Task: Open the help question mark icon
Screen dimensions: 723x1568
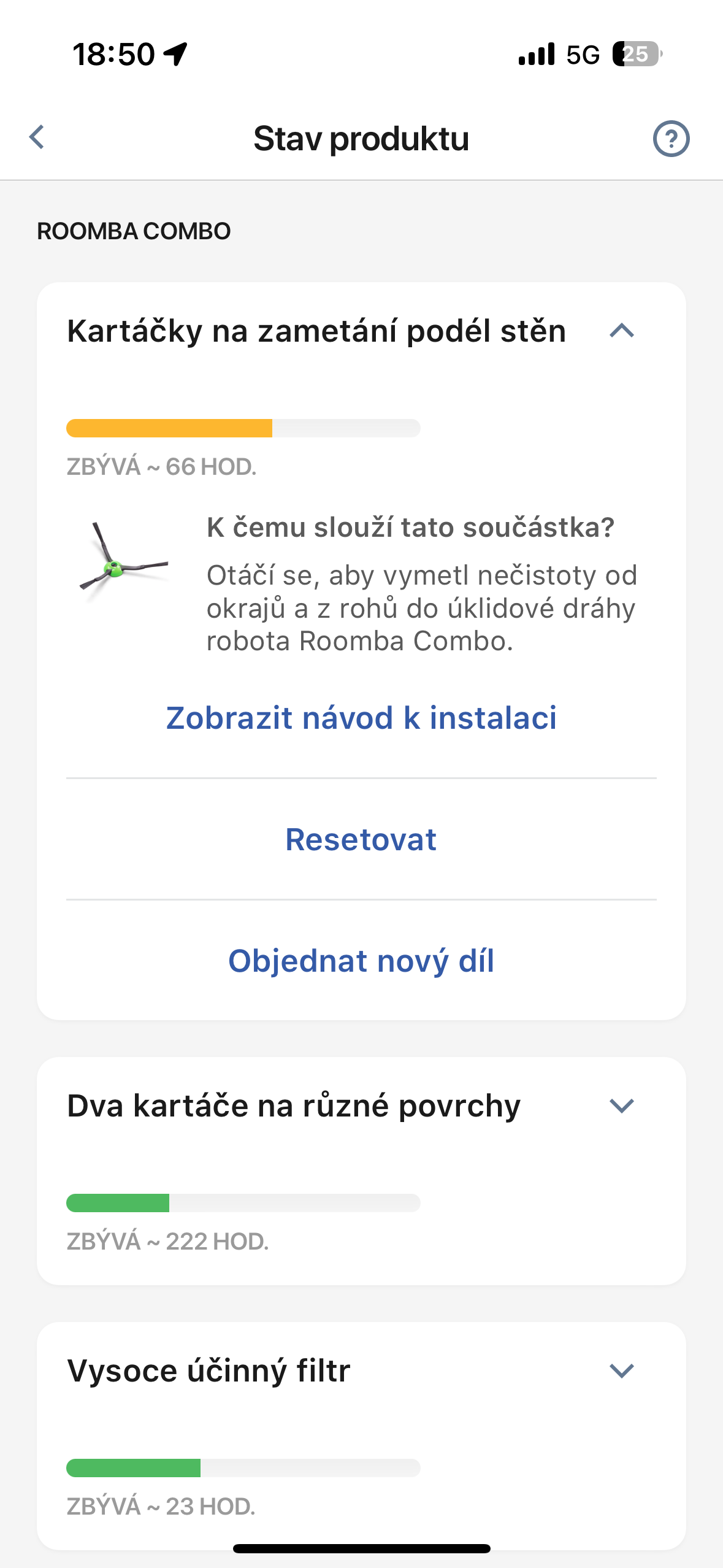Action: coord(673,139)
